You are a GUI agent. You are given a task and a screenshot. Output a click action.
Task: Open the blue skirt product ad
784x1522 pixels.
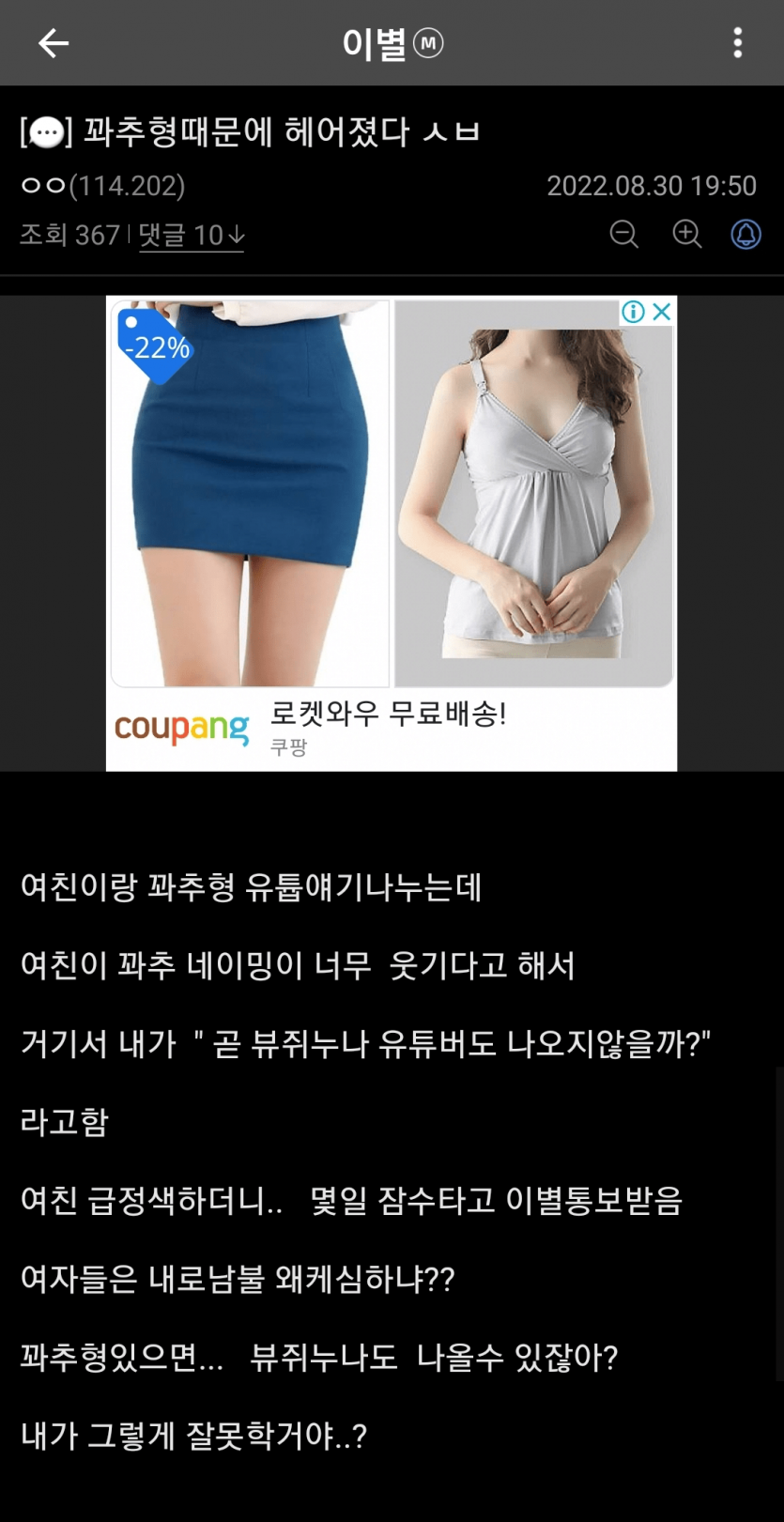pyautogui.click(x=250, y=494)
